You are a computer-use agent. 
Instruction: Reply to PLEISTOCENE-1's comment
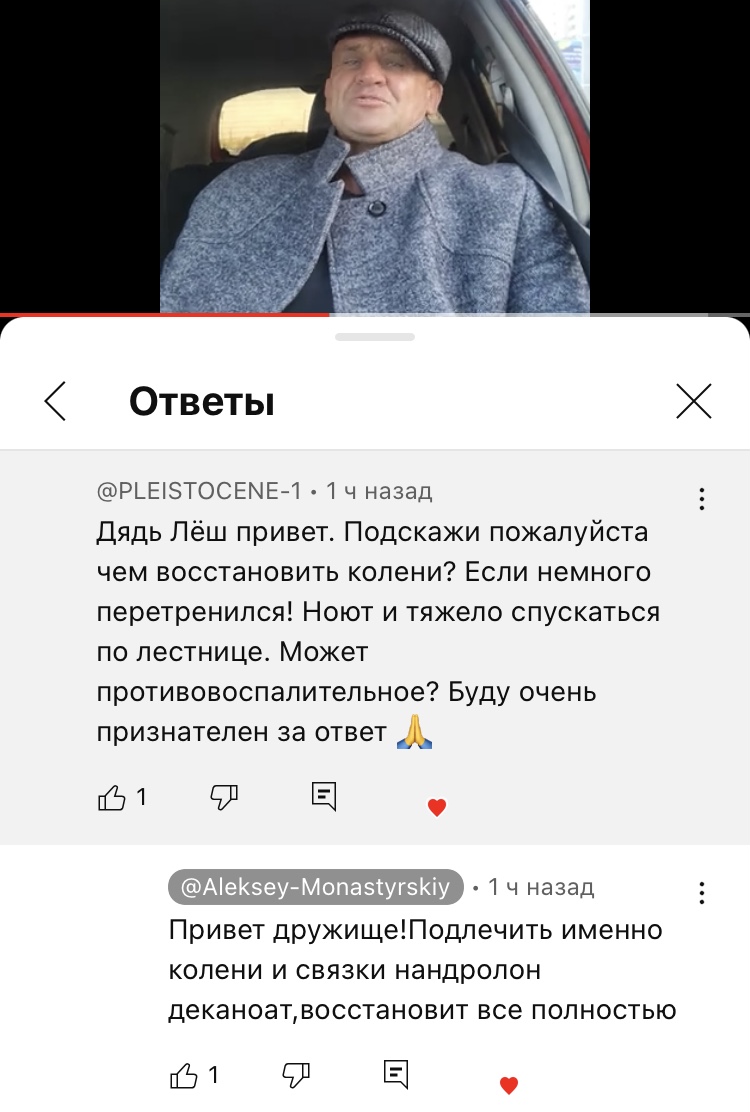pyautogui.click(x=323, y=797)
